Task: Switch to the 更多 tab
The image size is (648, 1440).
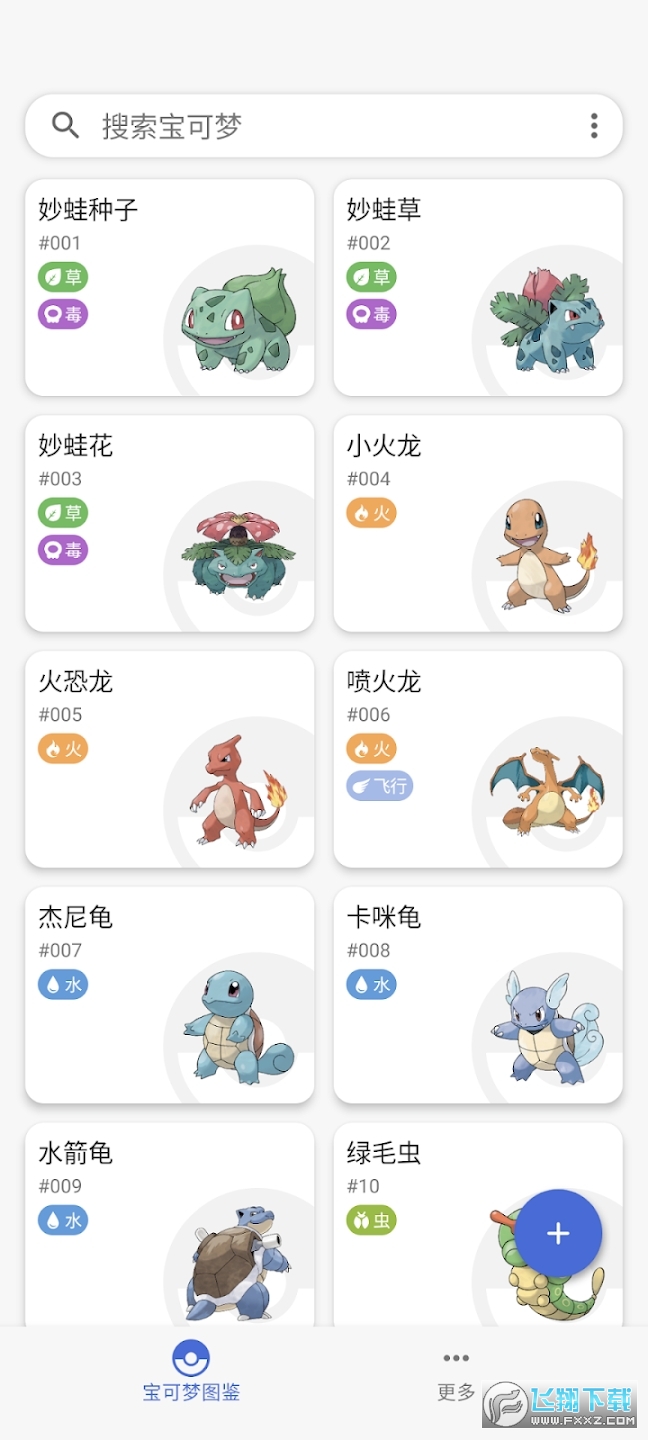Action: [x=456, y=1373]
